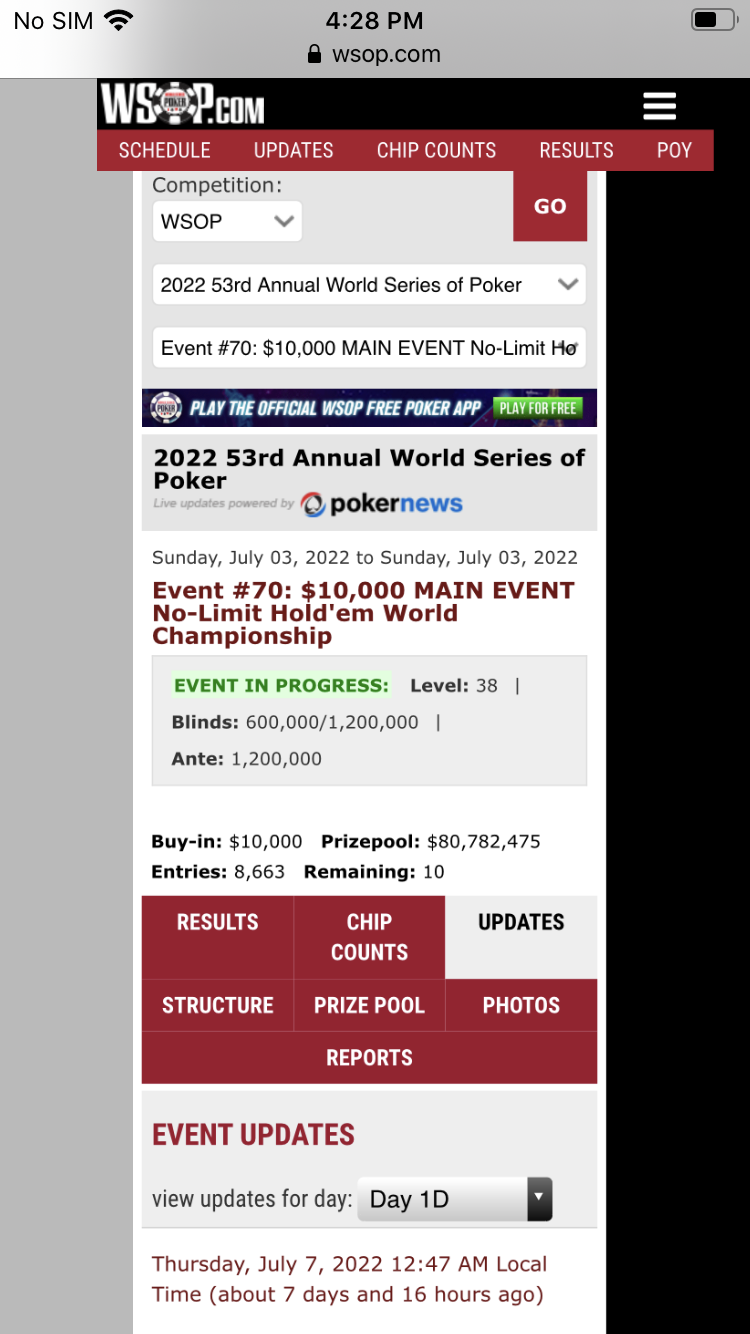
Task: Open the Reports tab
Action: point(369,1058)
